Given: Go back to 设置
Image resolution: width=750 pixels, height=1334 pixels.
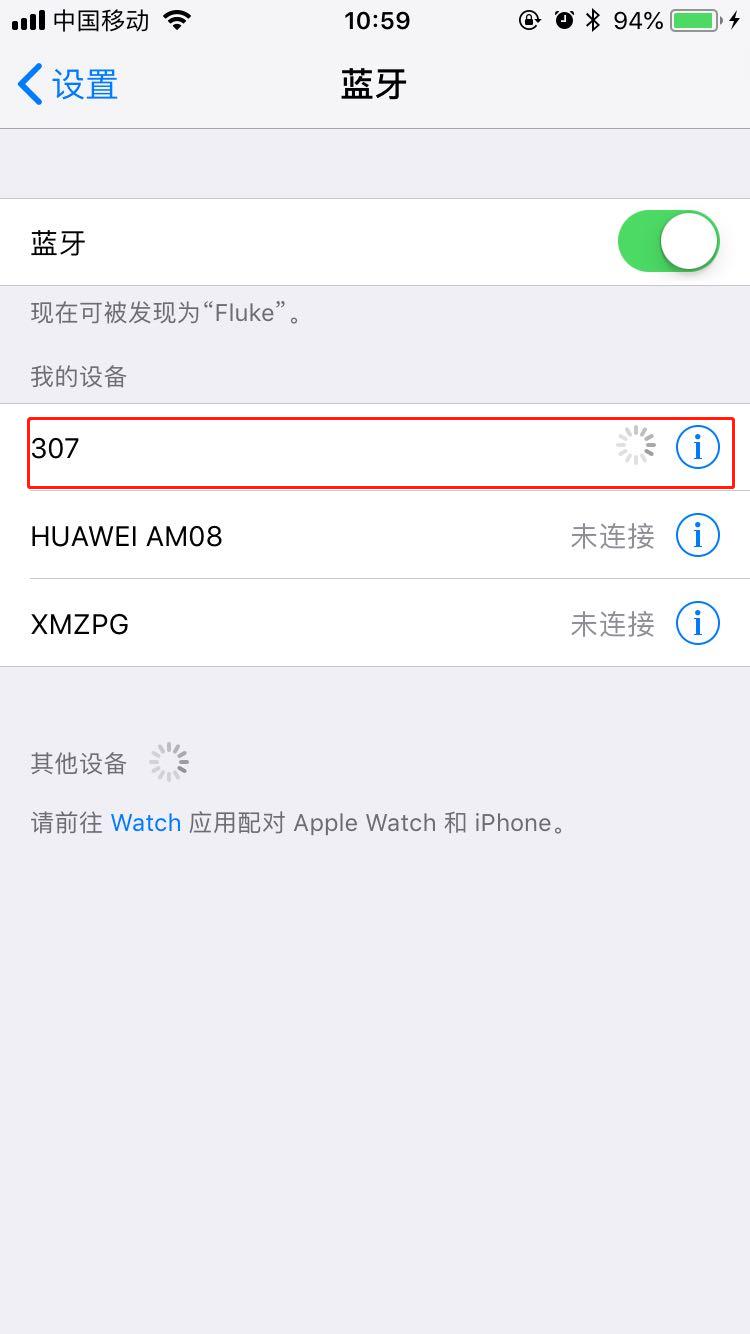Looking at the screenshot, I should (x=68, y=85).
